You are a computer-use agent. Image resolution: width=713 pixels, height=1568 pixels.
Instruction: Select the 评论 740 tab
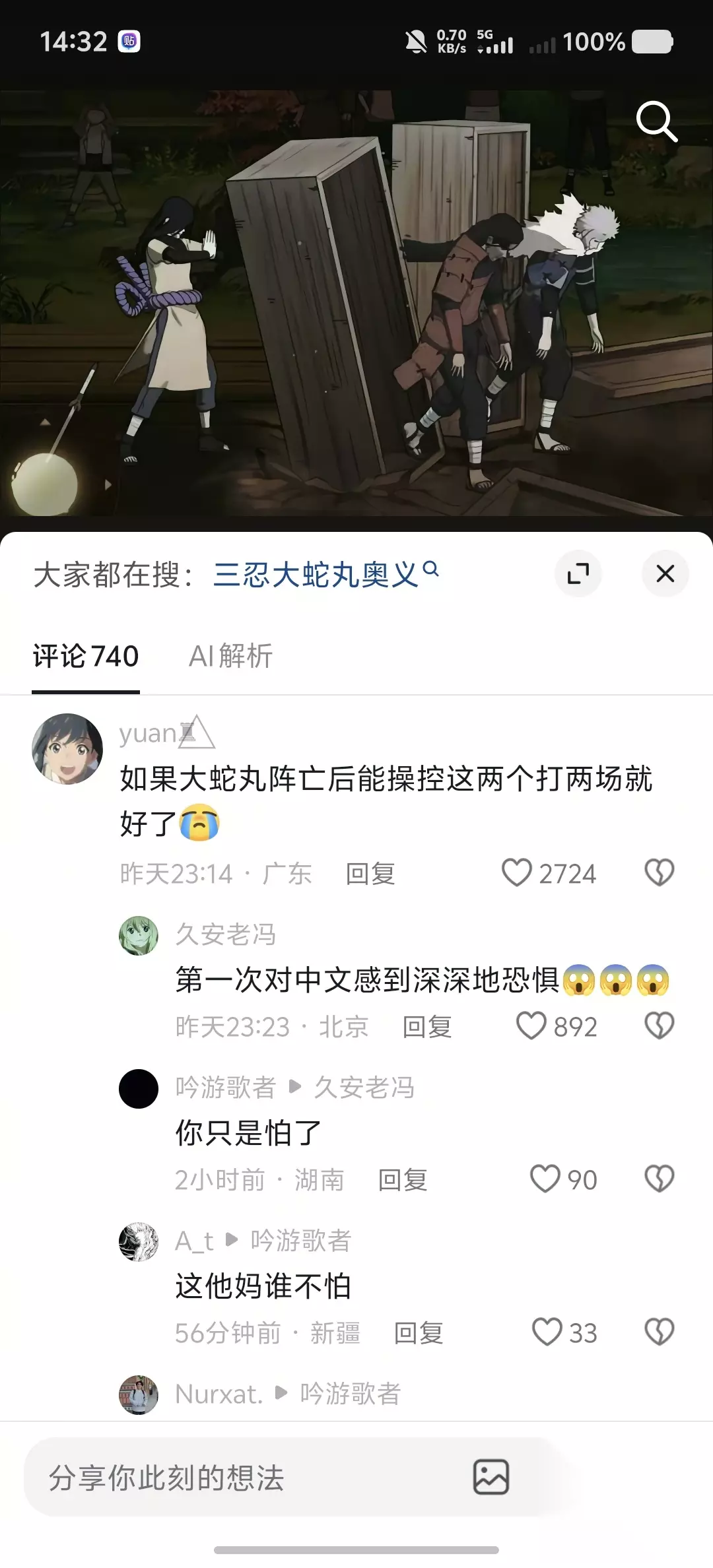86,656
